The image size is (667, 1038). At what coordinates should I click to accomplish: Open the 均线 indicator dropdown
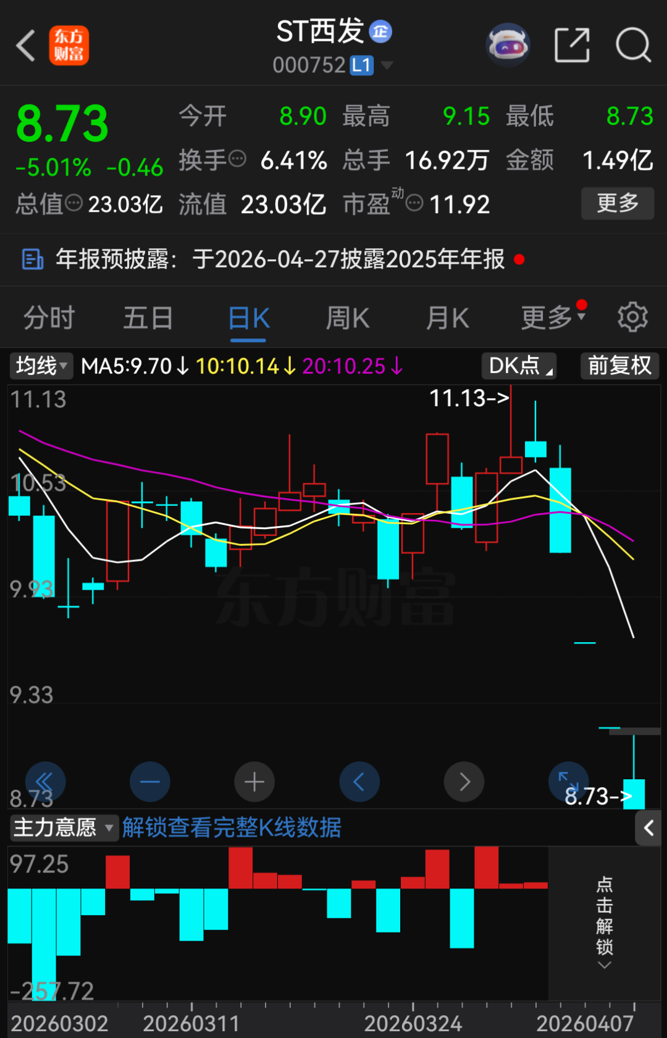pyautogui.click(x=41, y=366)
